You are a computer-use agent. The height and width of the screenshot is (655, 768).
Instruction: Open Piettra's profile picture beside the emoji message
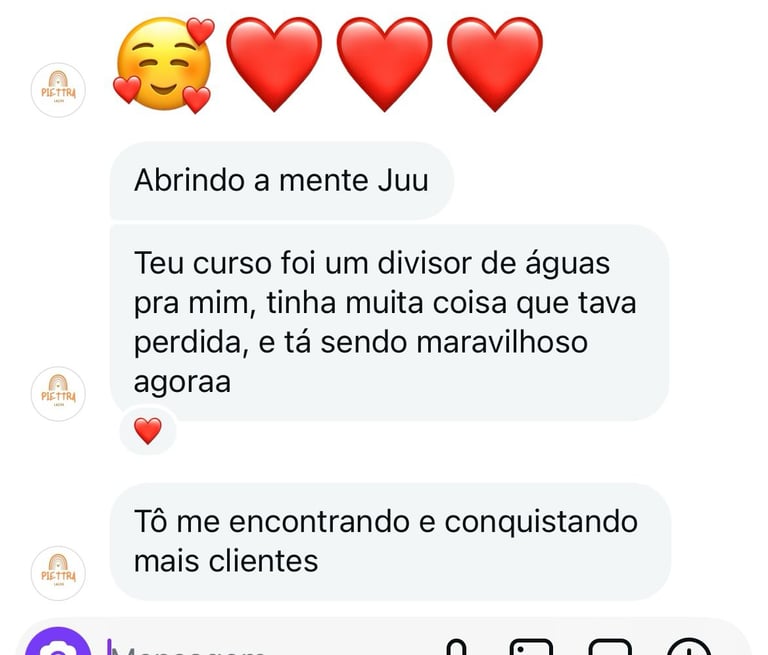click(x=58, y=90)
